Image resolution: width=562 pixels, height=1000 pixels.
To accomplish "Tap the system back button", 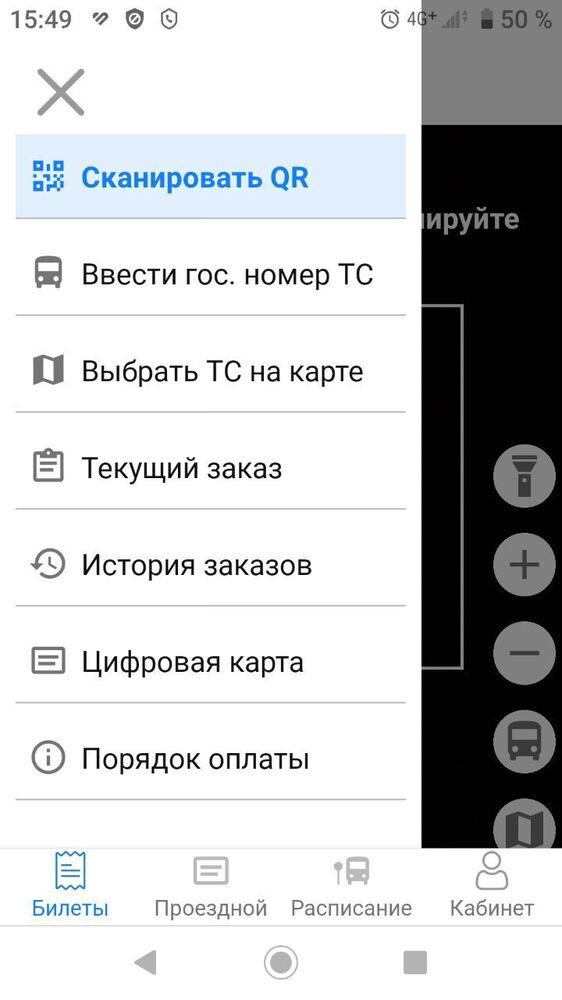I will [x=145, y=962].
